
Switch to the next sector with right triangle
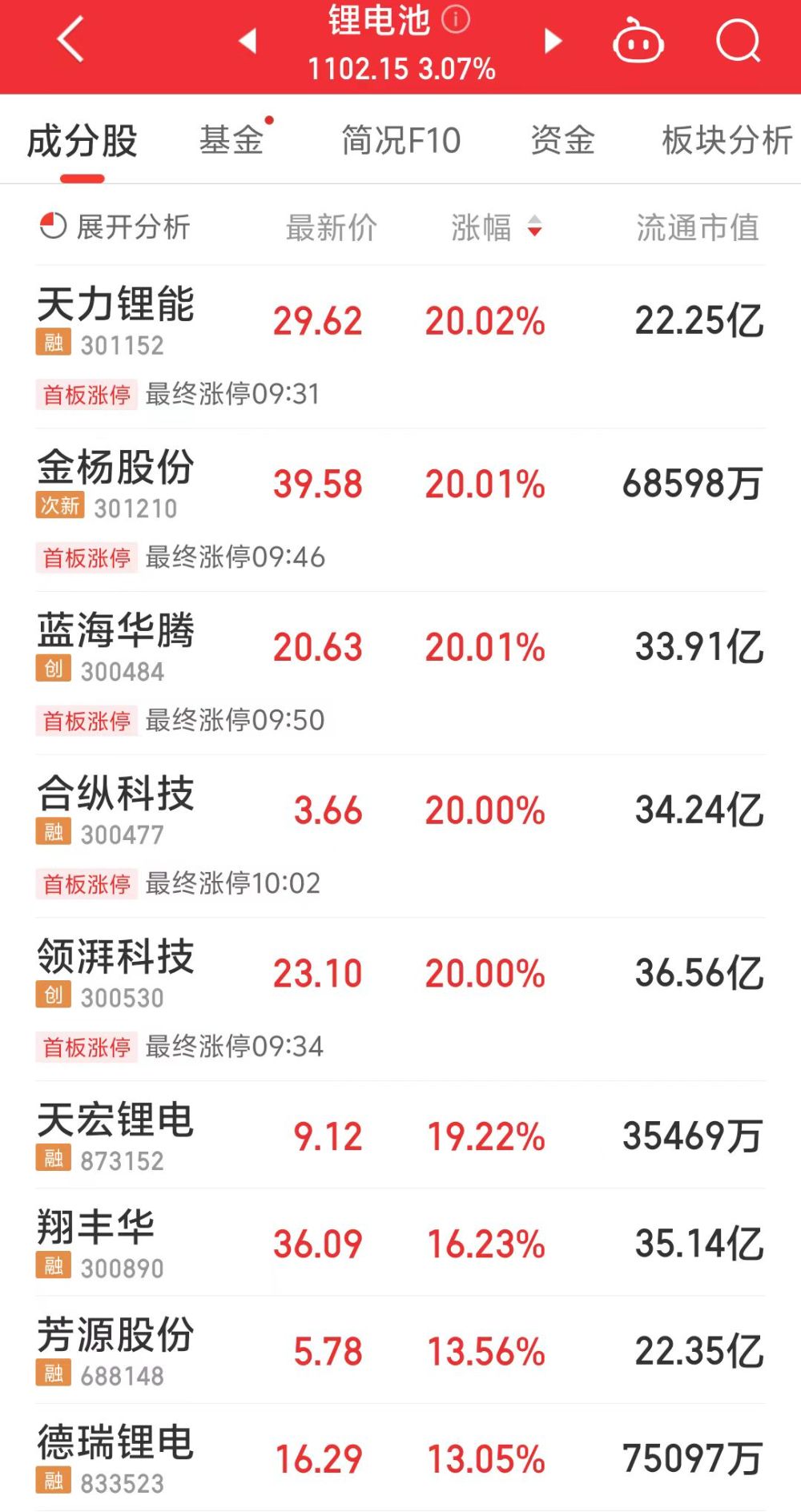coord(553,41)
